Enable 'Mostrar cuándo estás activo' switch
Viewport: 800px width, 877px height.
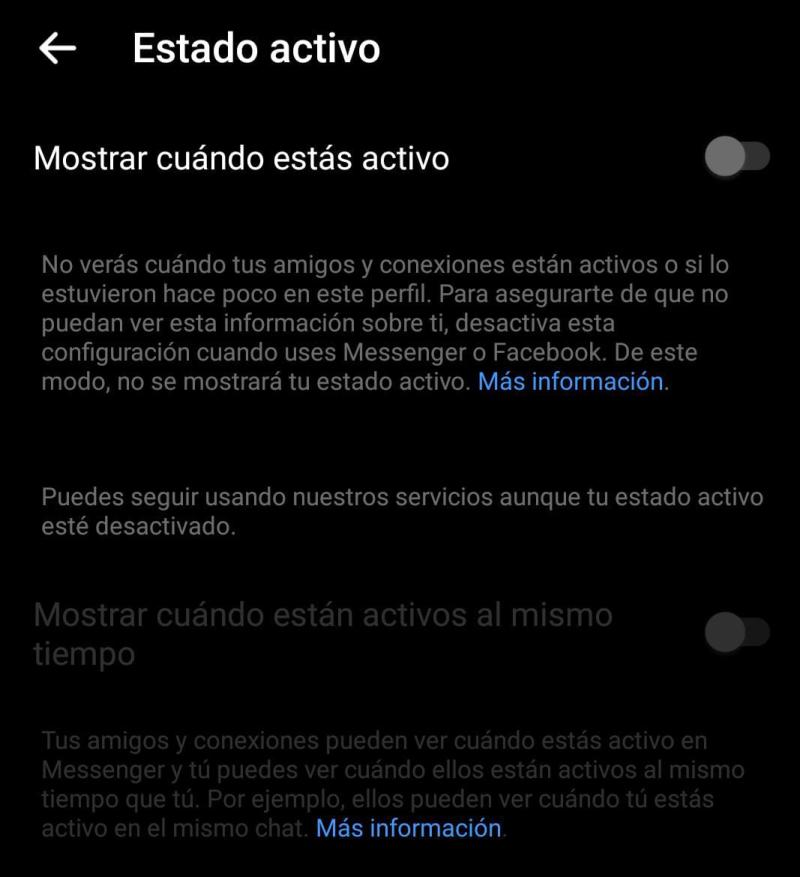[737, 158]
